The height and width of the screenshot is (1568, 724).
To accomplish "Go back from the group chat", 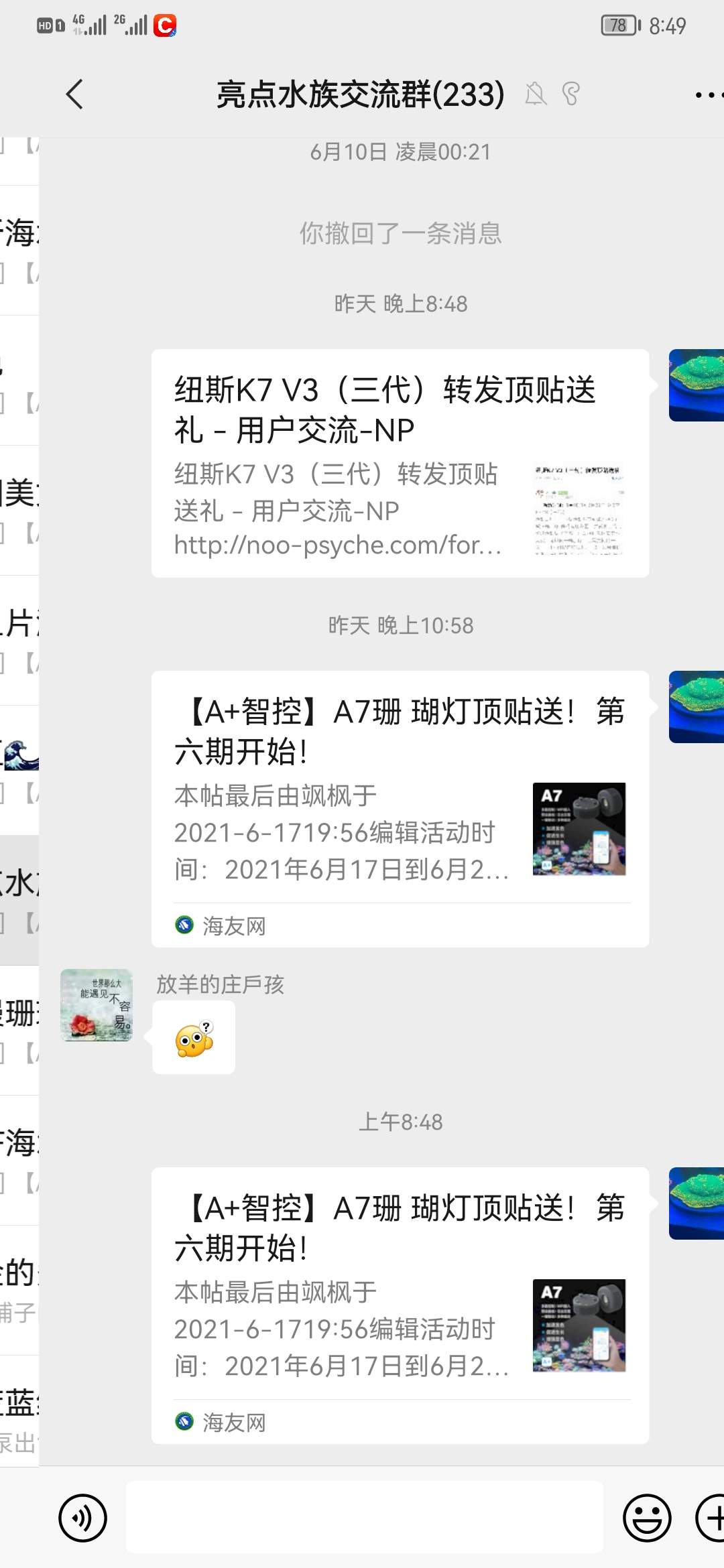I will pos(75,94).
